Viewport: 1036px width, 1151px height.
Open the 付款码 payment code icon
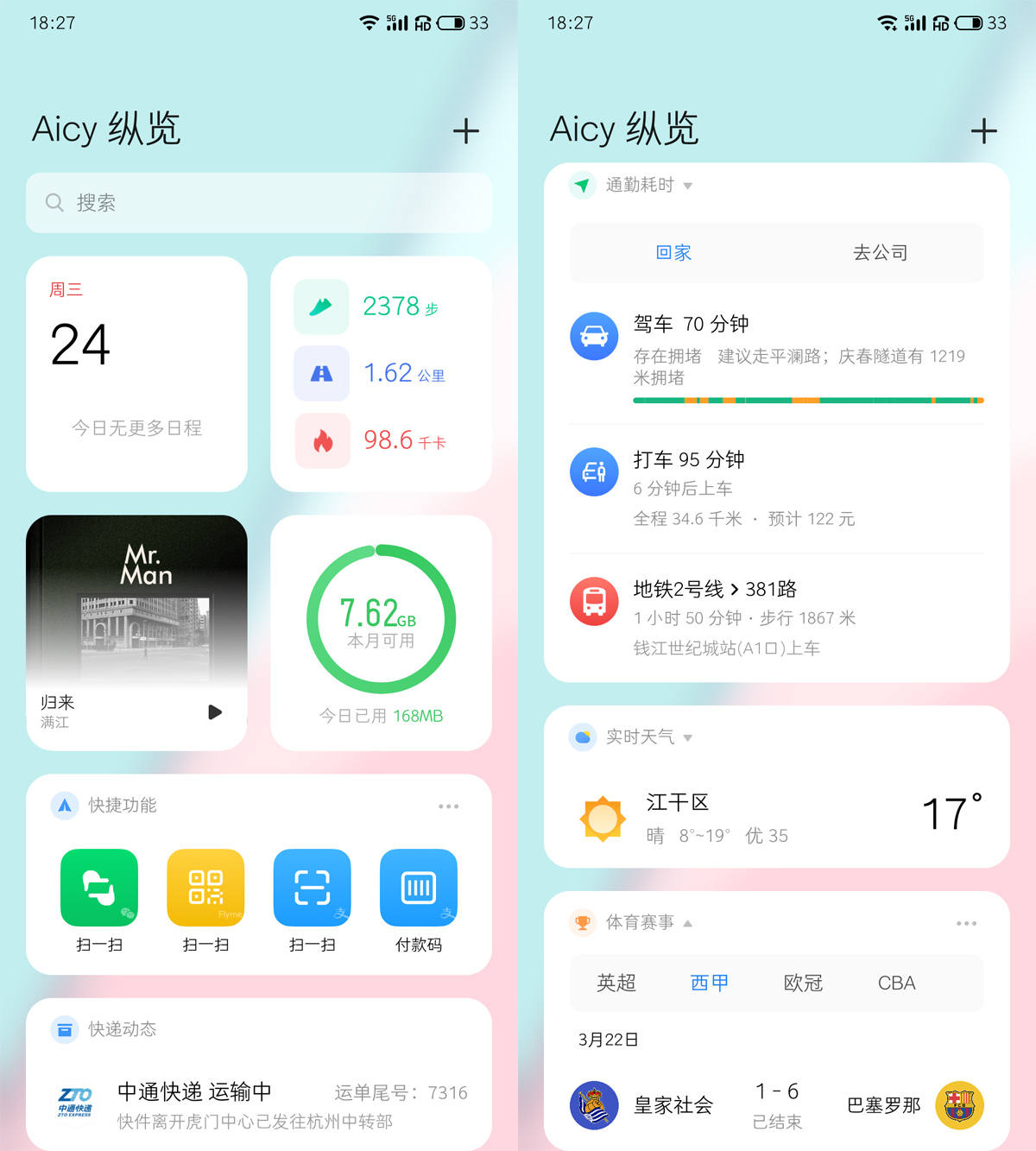pos(418,888)
